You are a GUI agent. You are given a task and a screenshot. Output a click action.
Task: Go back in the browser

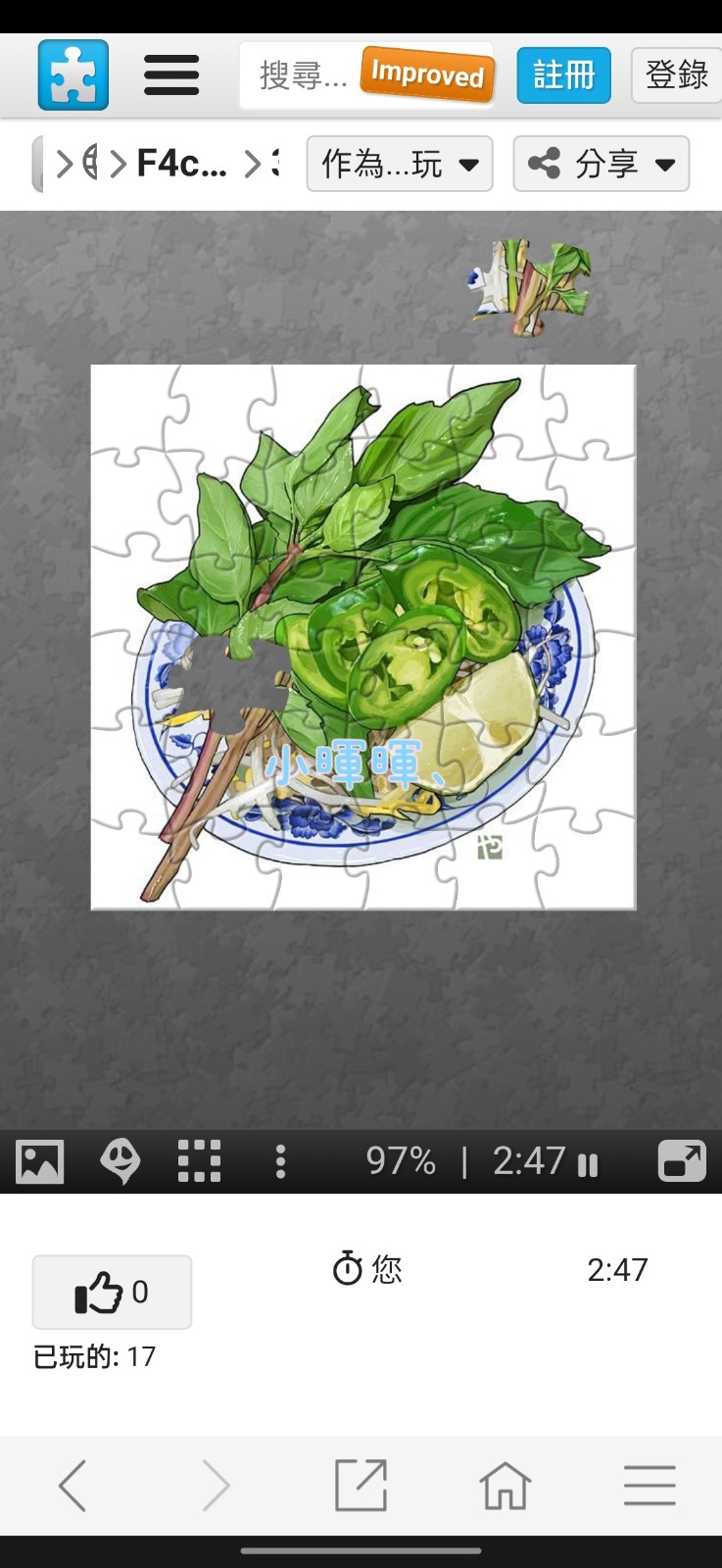click(x=73, y=1486)
